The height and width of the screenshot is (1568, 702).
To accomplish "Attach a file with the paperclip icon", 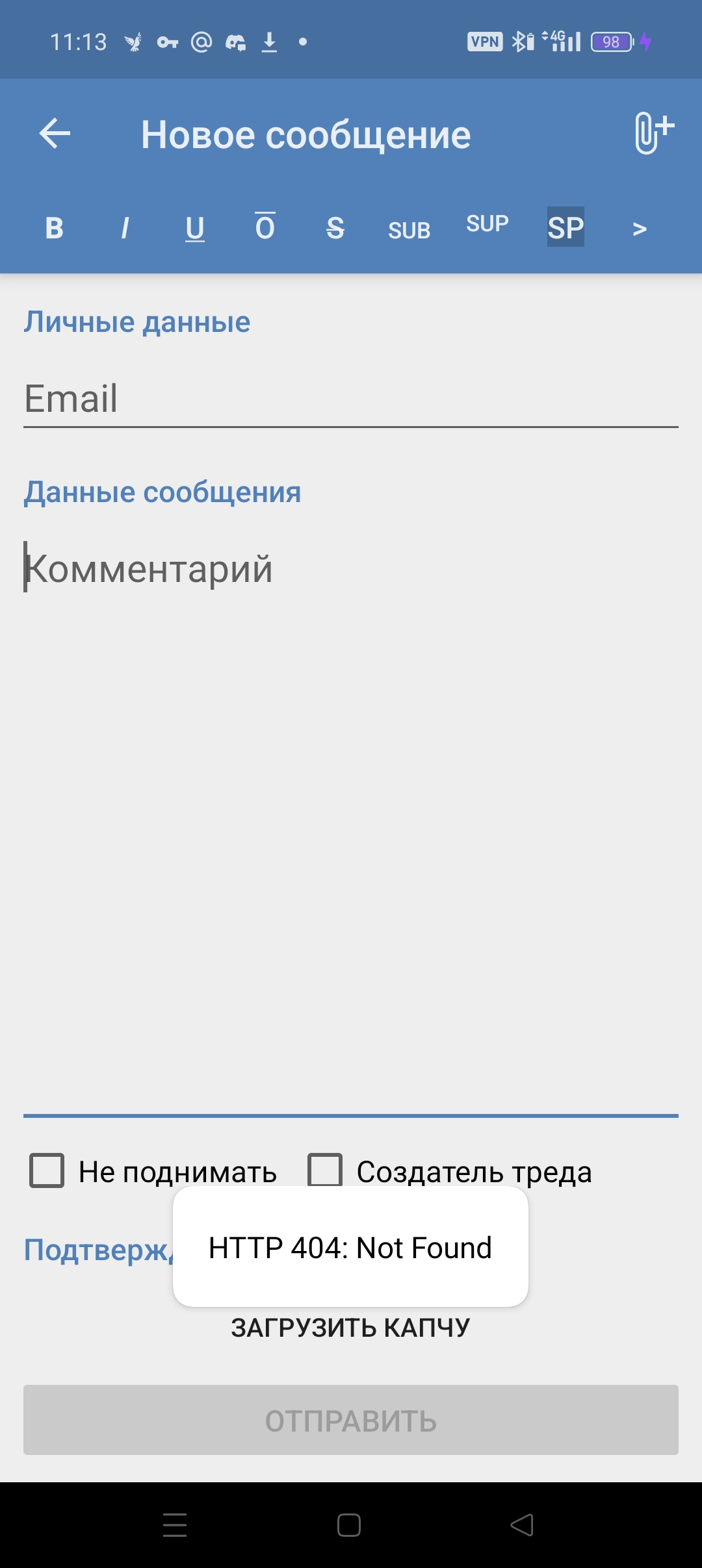I will click(x=654, y=133).
